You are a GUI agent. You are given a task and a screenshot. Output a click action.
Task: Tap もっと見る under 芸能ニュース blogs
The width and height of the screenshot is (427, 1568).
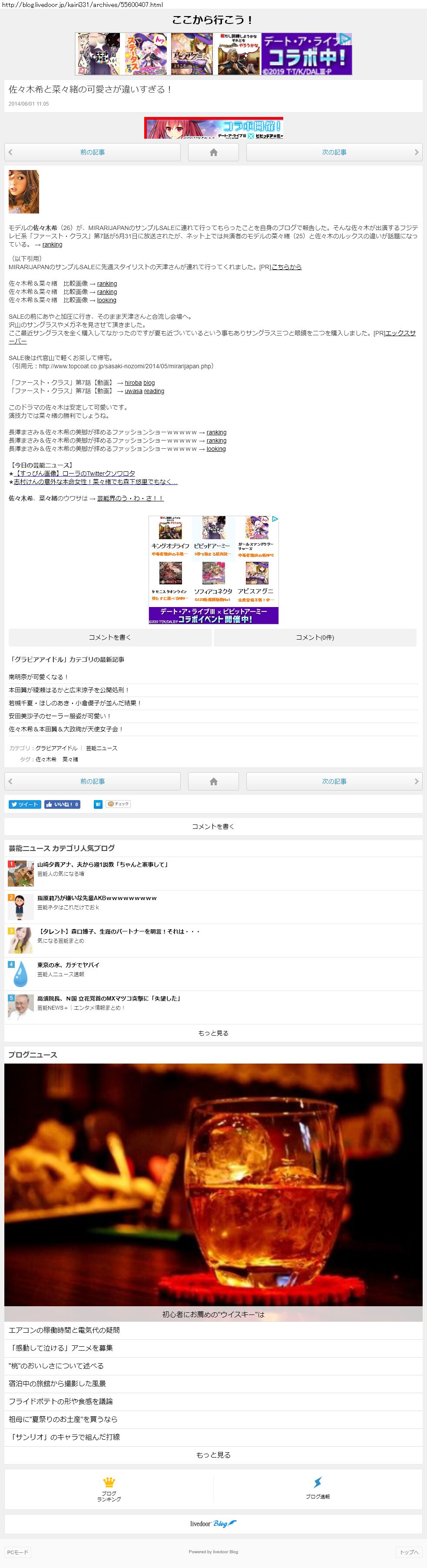pos(214,1033)
